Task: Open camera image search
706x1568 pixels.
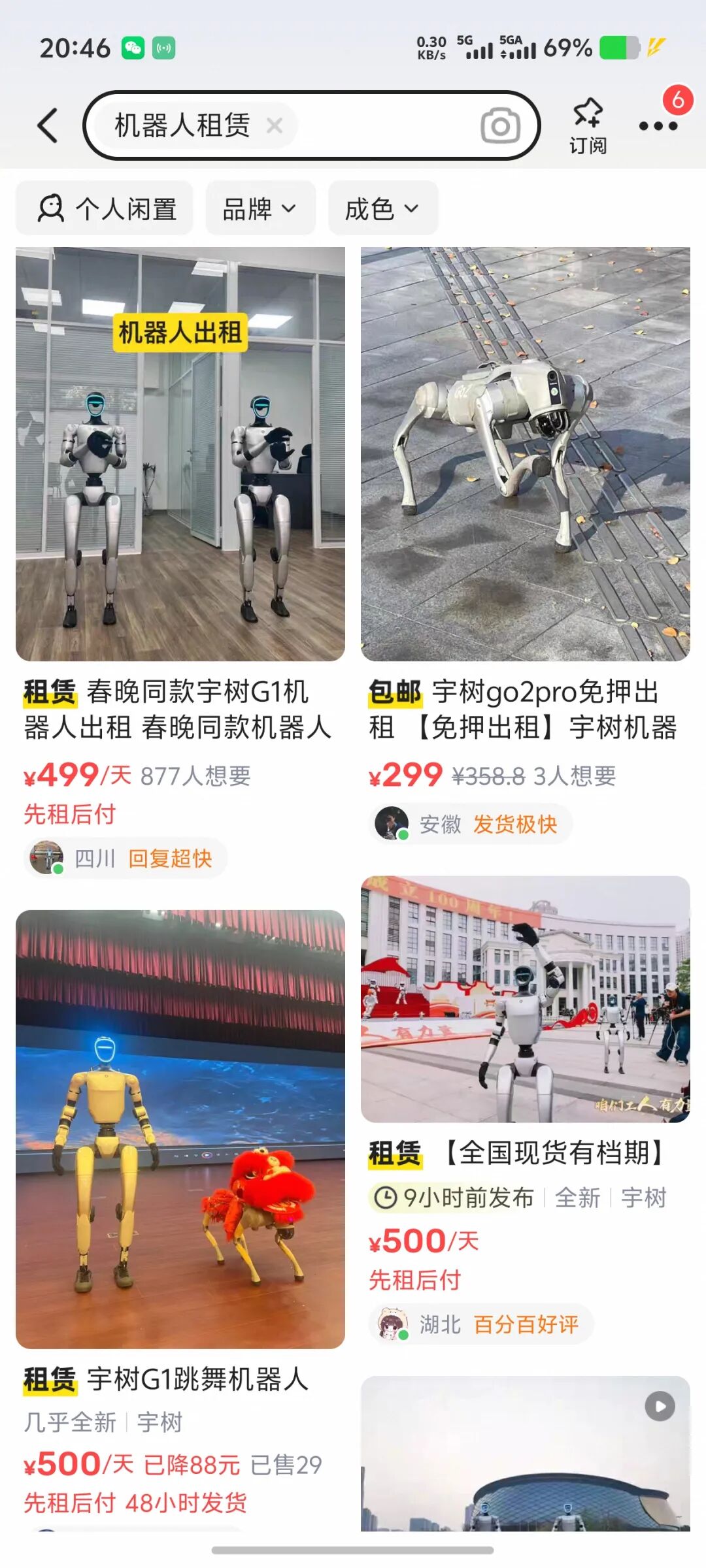Action: tap(500, 125)
